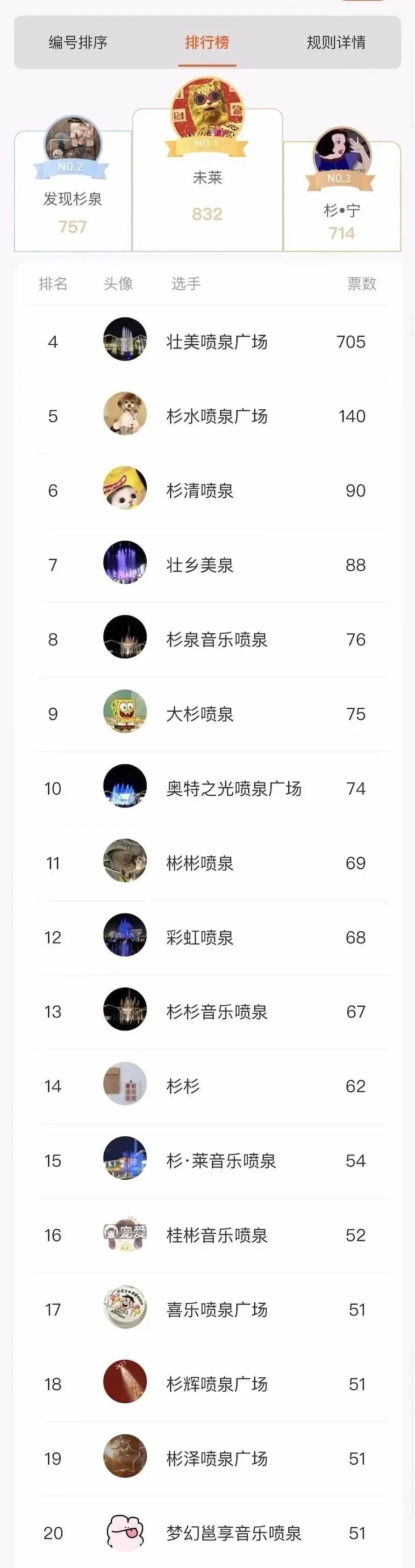
Task: View the 杉清喷泉 contestant
Action: pos(200,491)
